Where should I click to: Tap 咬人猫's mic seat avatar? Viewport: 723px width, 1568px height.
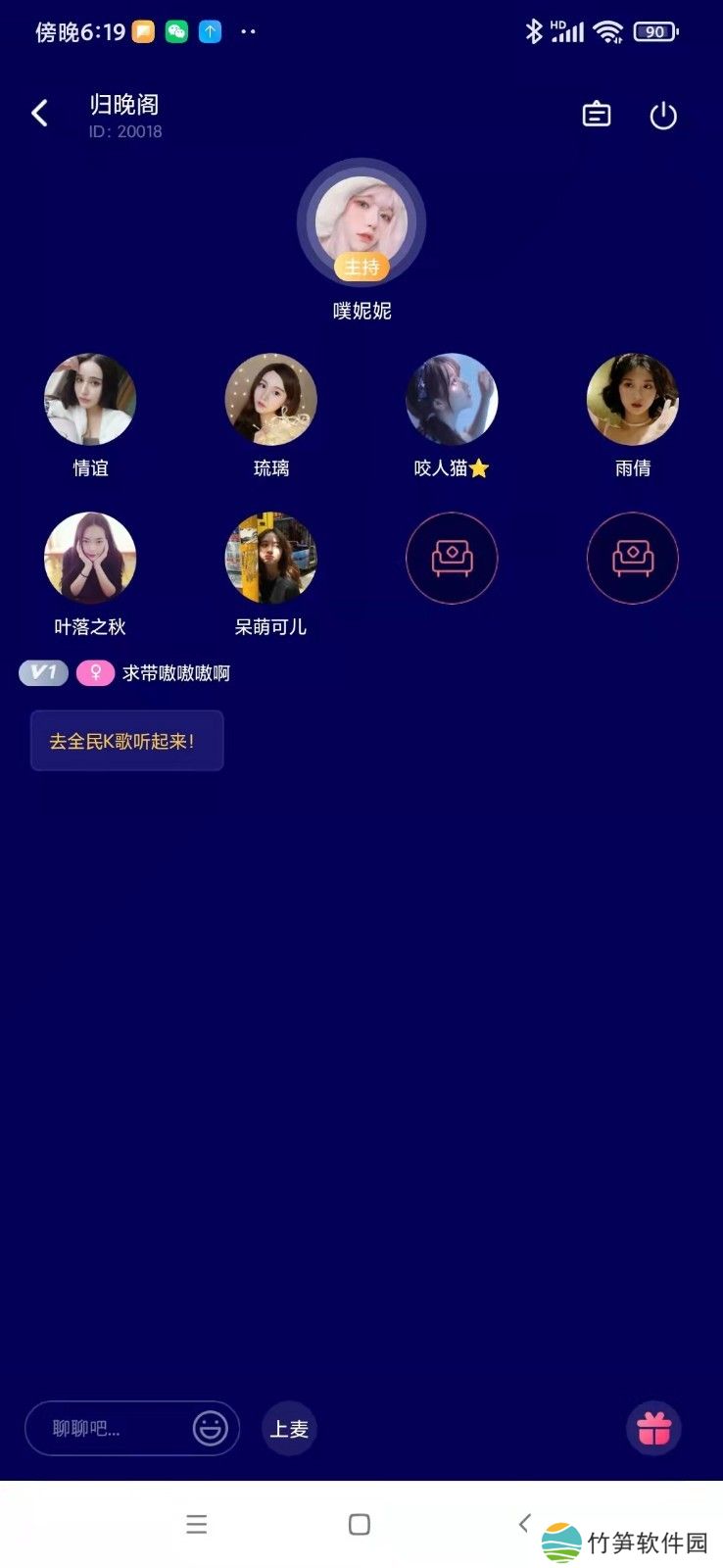pos(452,400)
